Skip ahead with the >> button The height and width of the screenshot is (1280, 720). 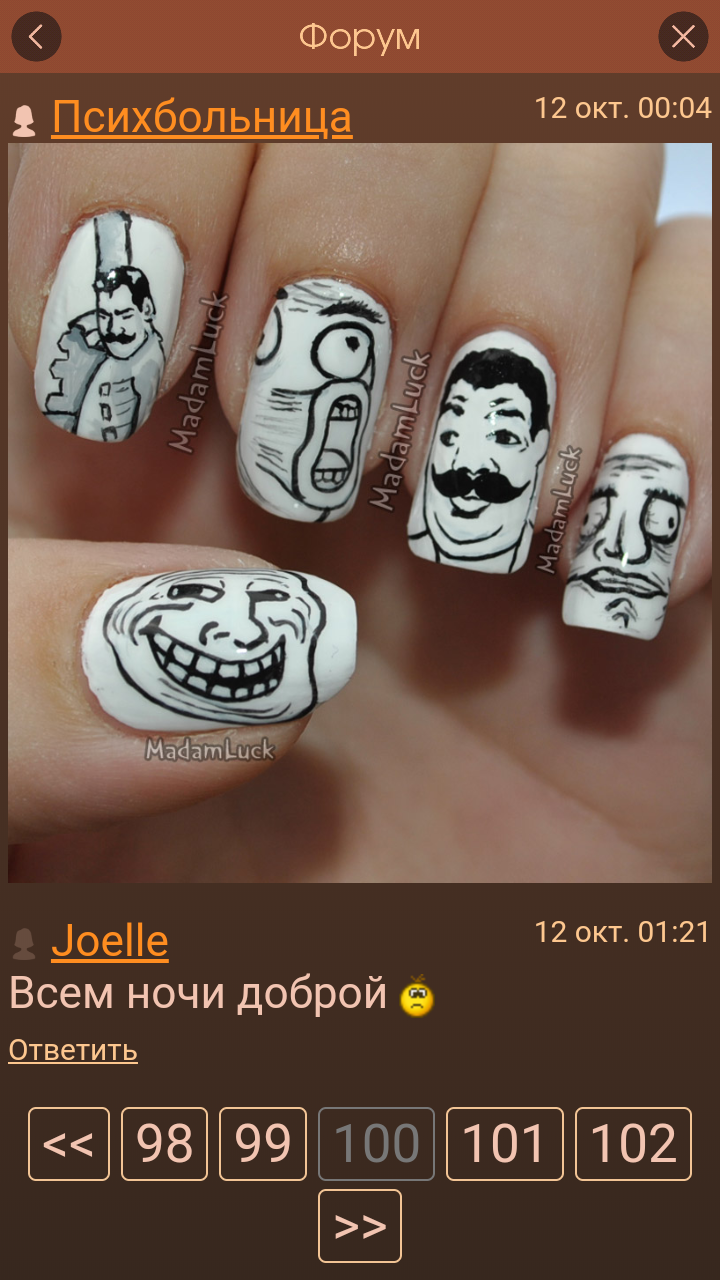coord(360,1226)
